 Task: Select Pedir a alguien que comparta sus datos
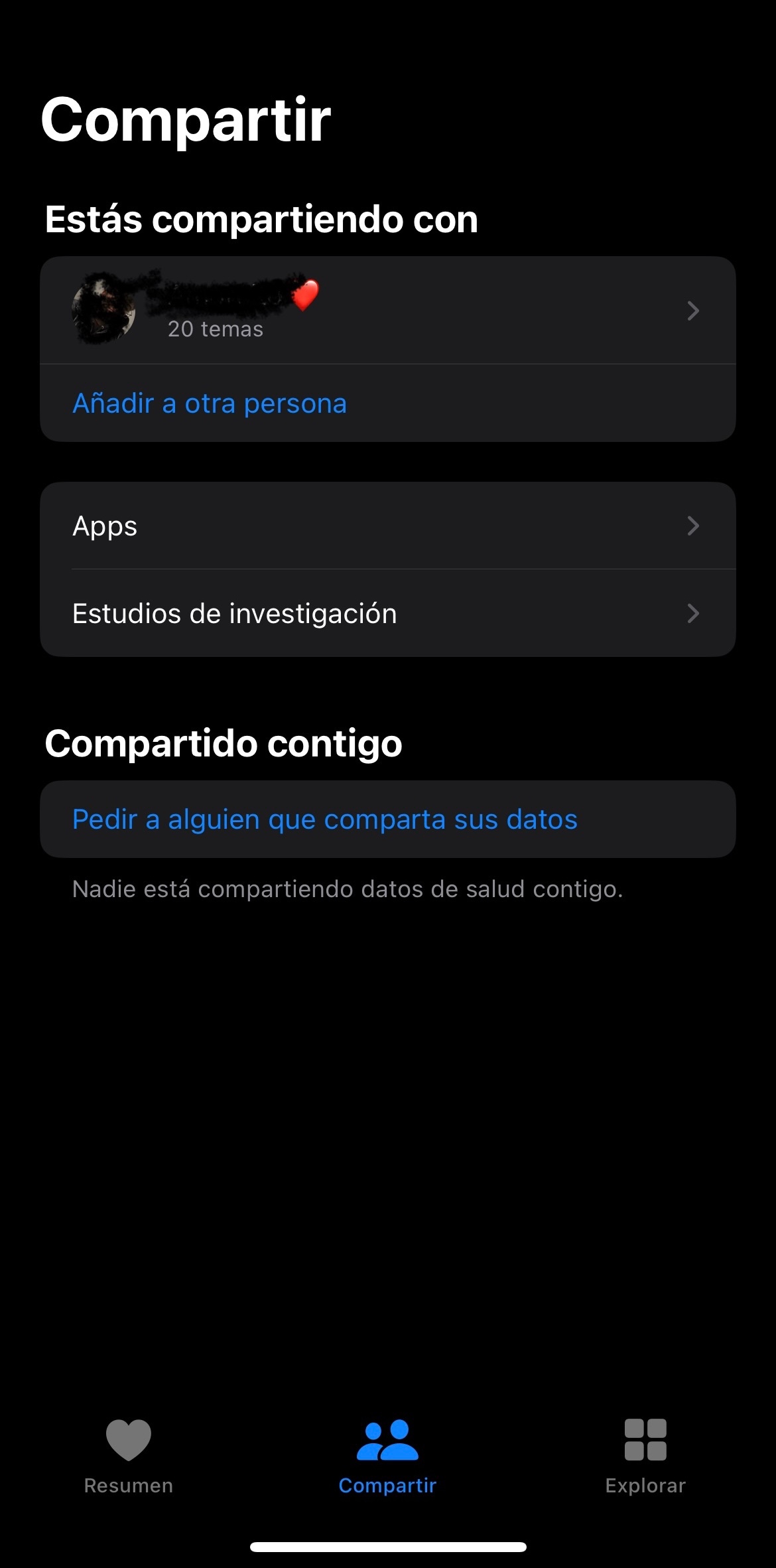point(324,820)
